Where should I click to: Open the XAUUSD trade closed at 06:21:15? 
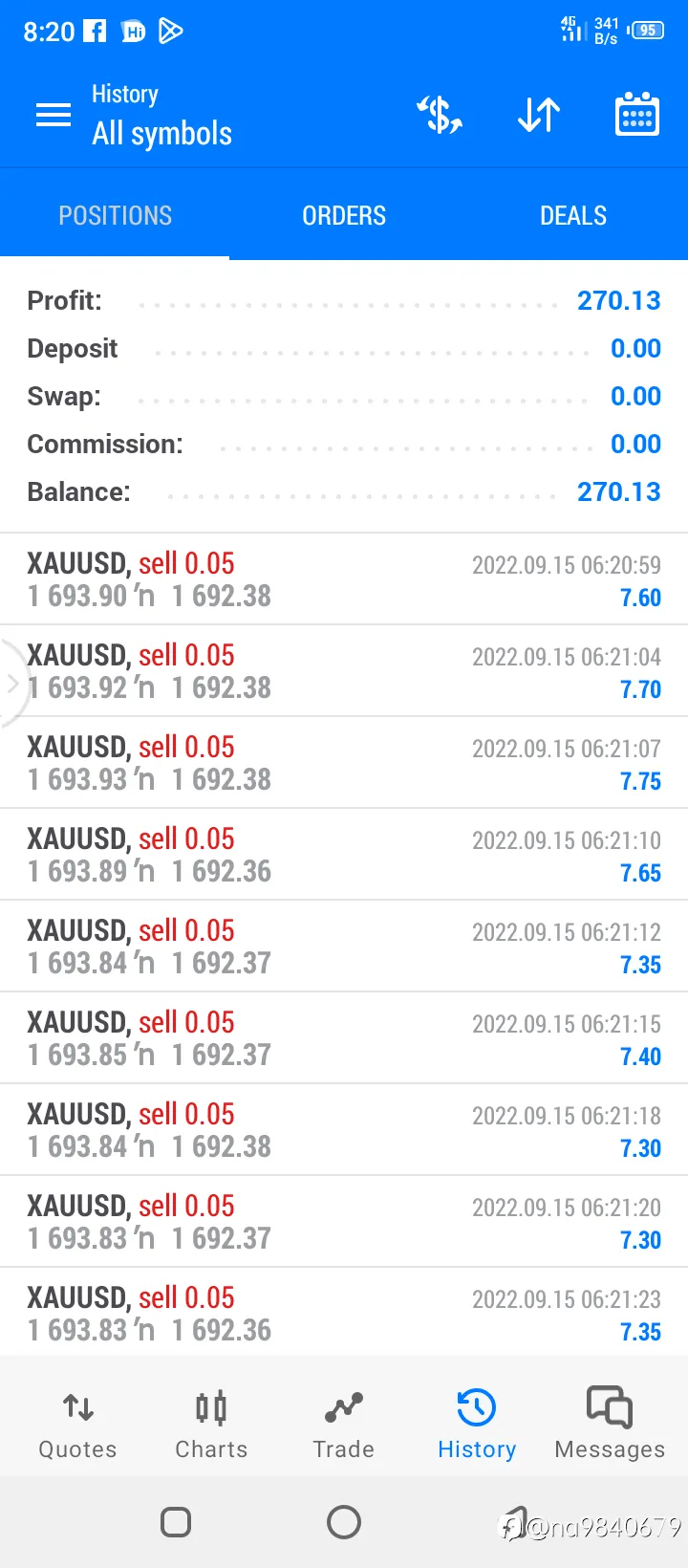click(344, 1038)
